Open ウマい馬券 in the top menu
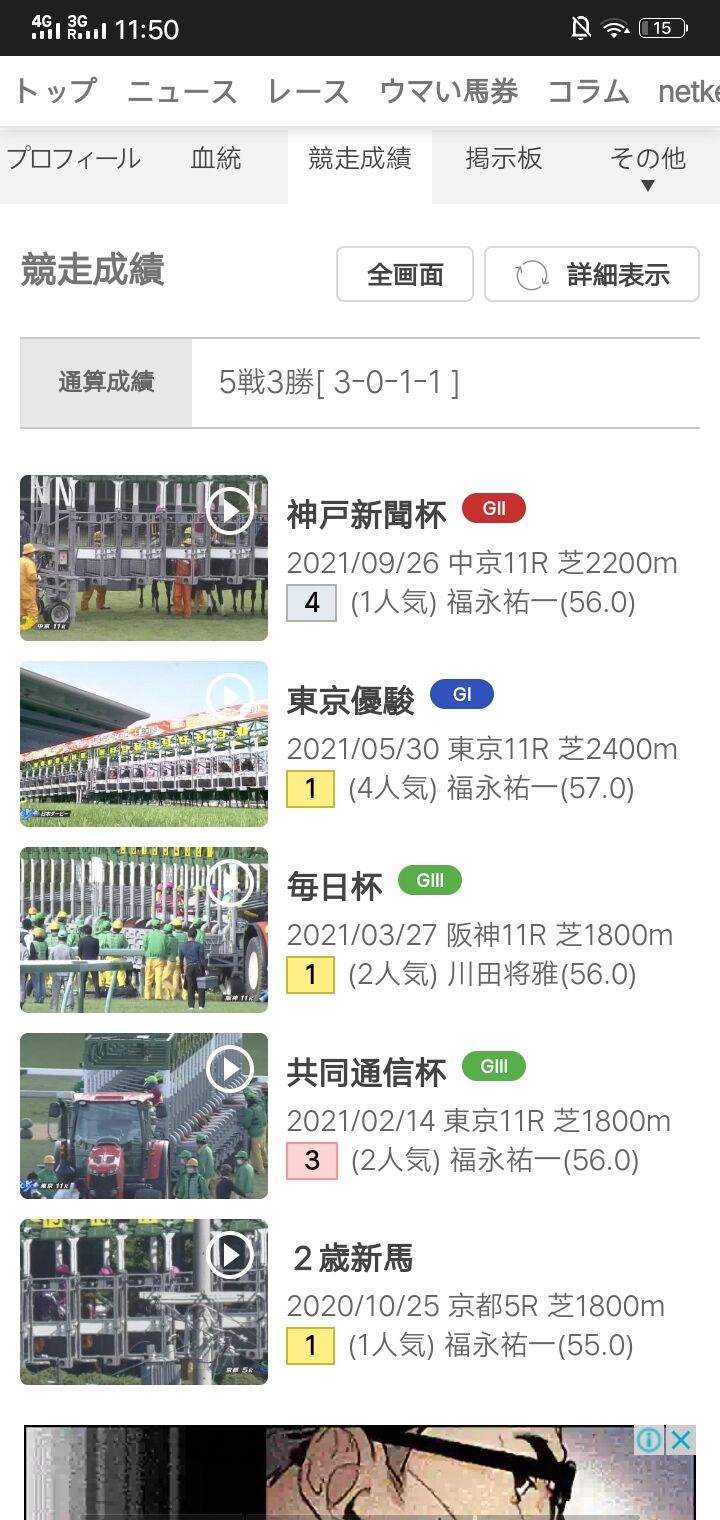The image size is (720, 1520). [x=448, y=91]
